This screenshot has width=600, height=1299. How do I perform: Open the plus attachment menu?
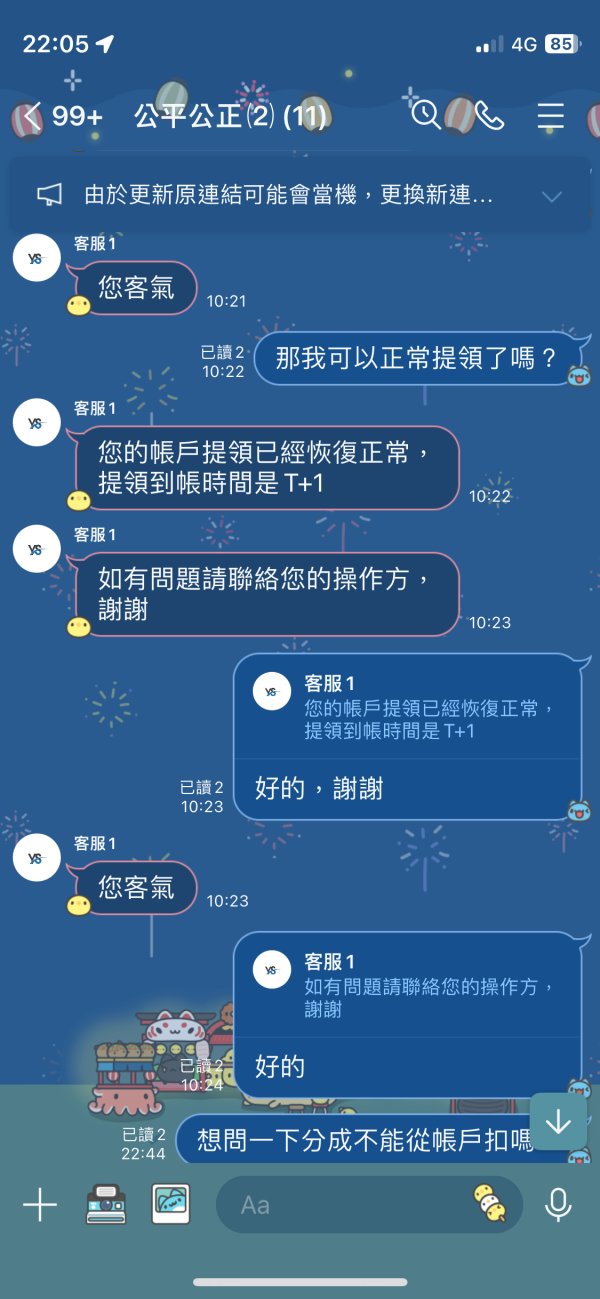(x=40, y=1205)
